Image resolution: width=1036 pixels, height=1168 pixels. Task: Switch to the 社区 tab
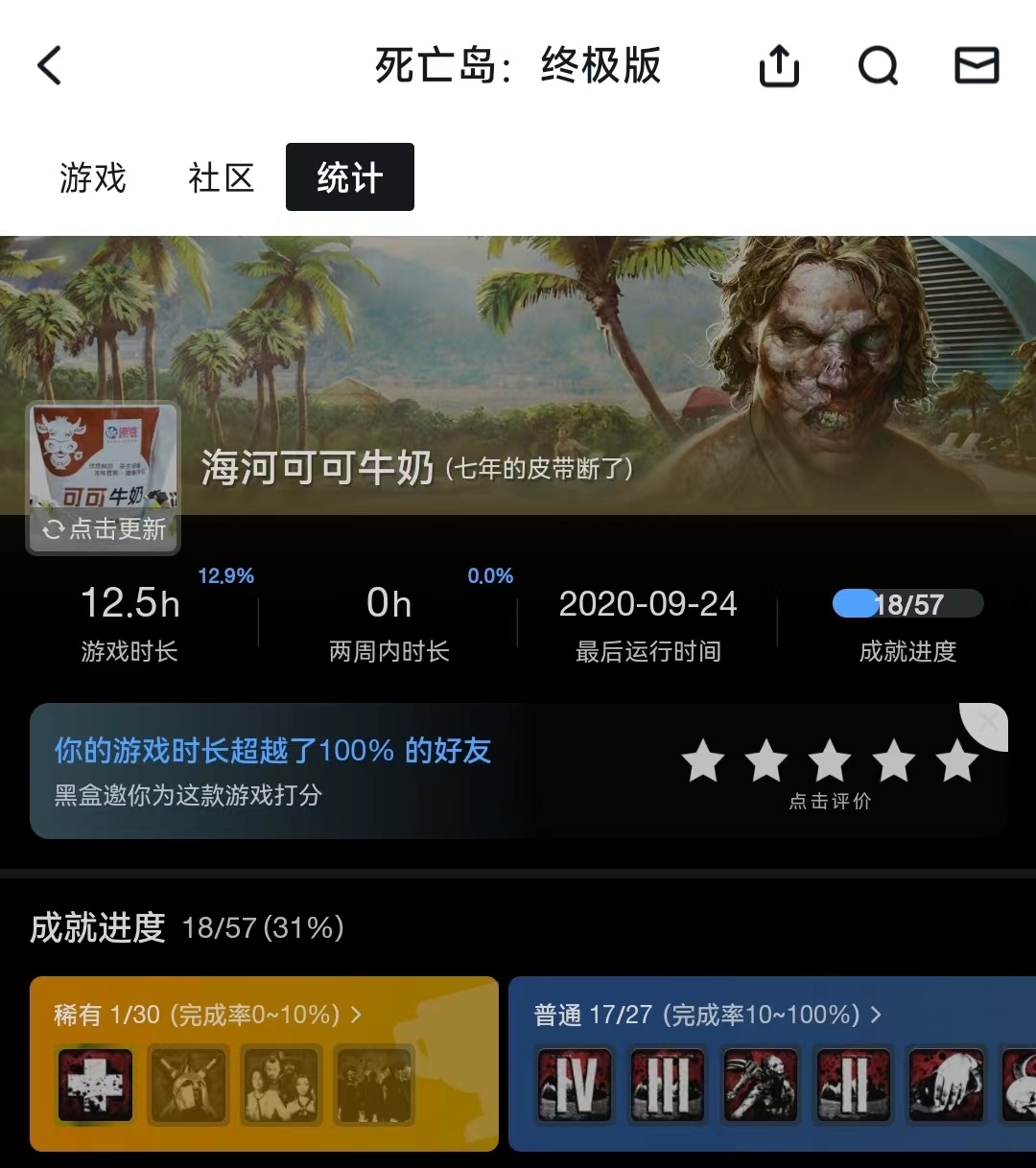(x=222, y=178)
